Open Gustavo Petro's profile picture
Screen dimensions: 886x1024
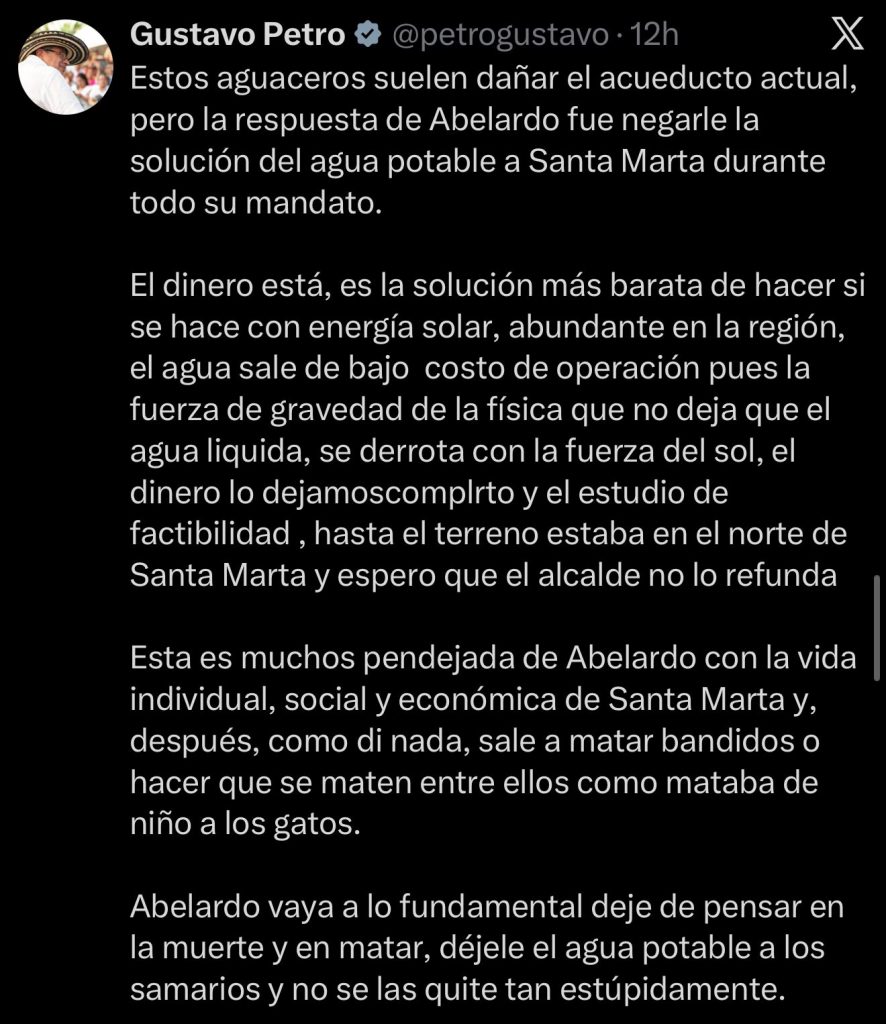pyautogui.click(x=65, y=67)
